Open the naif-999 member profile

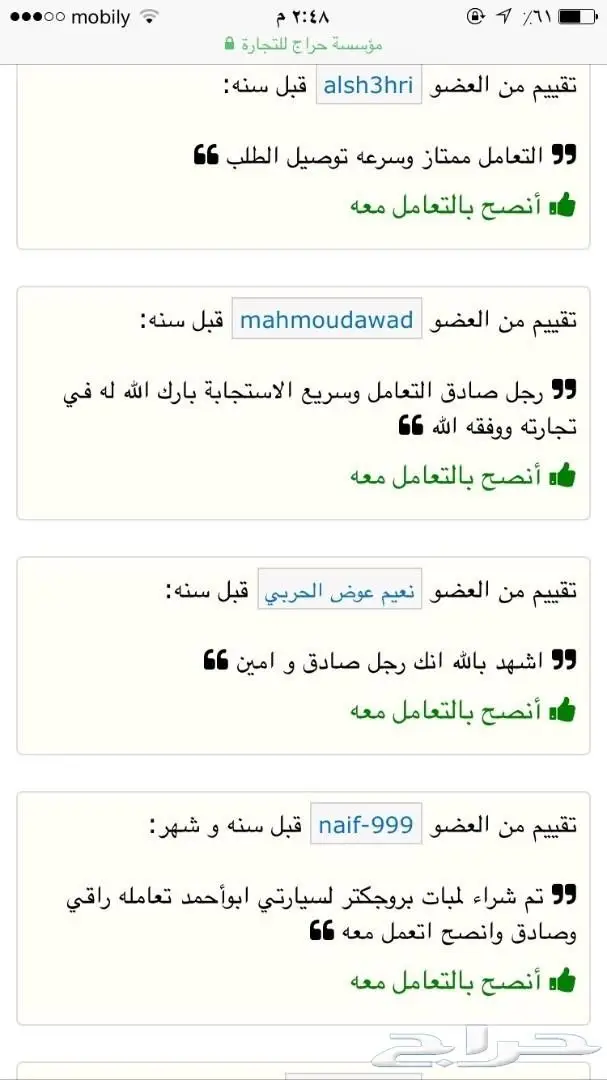pos(366,825)
